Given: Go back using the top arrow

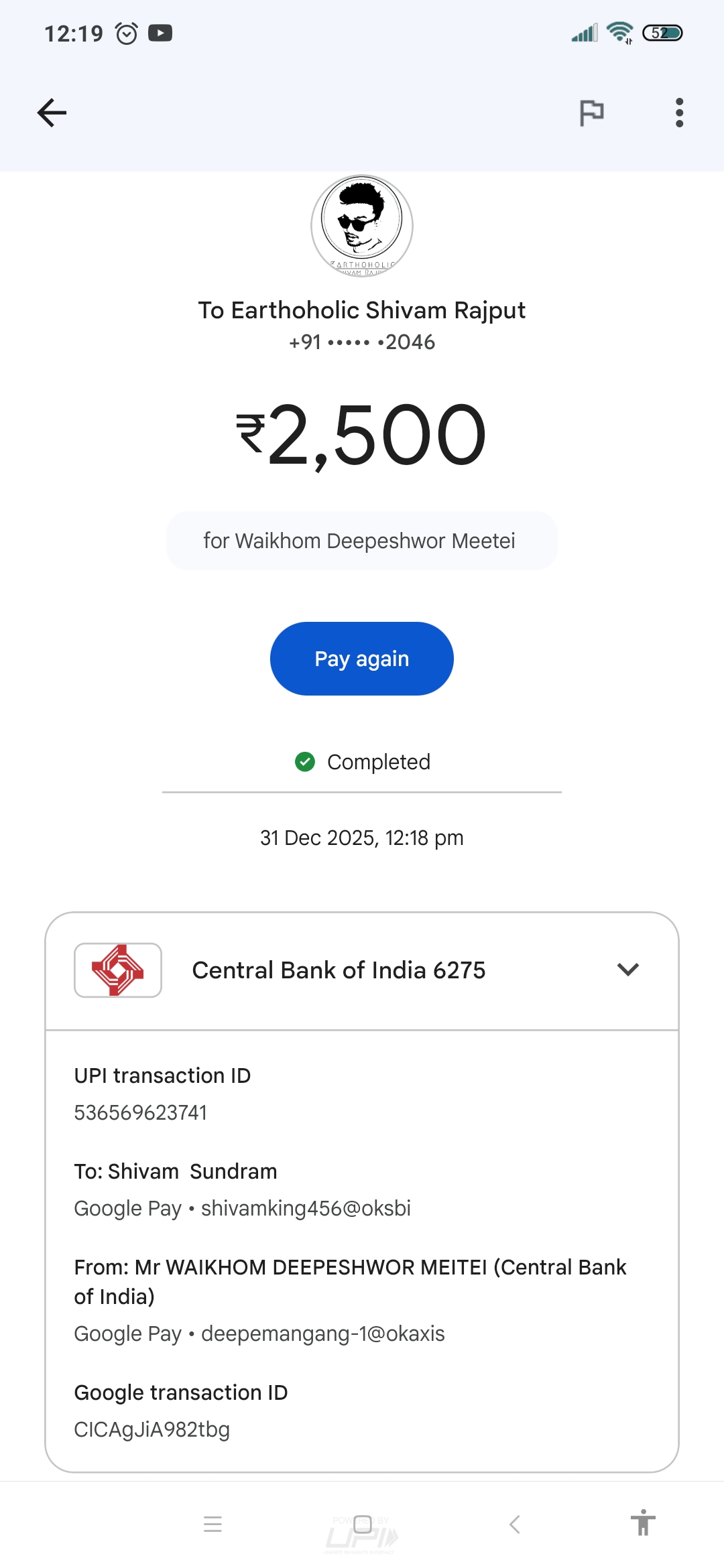Looking at the screenshot, I should [x=52, y=113].
